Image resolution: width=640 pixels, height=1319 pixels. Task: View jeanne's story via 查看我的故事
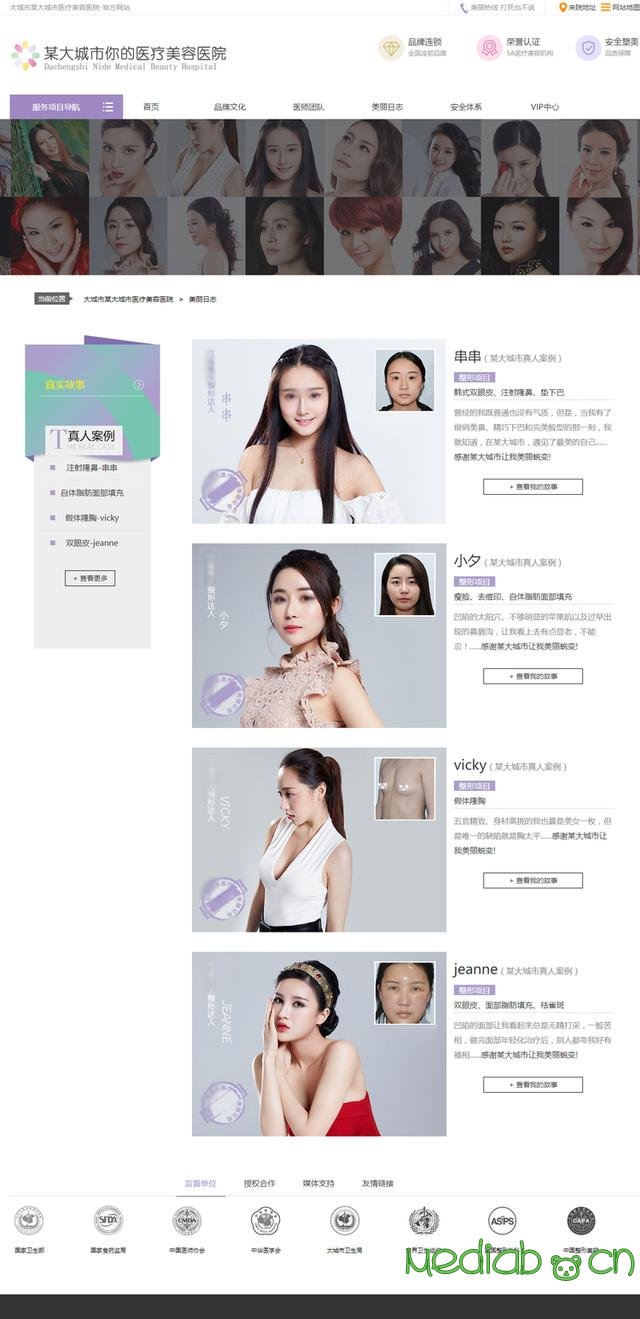coord(532,1085)
